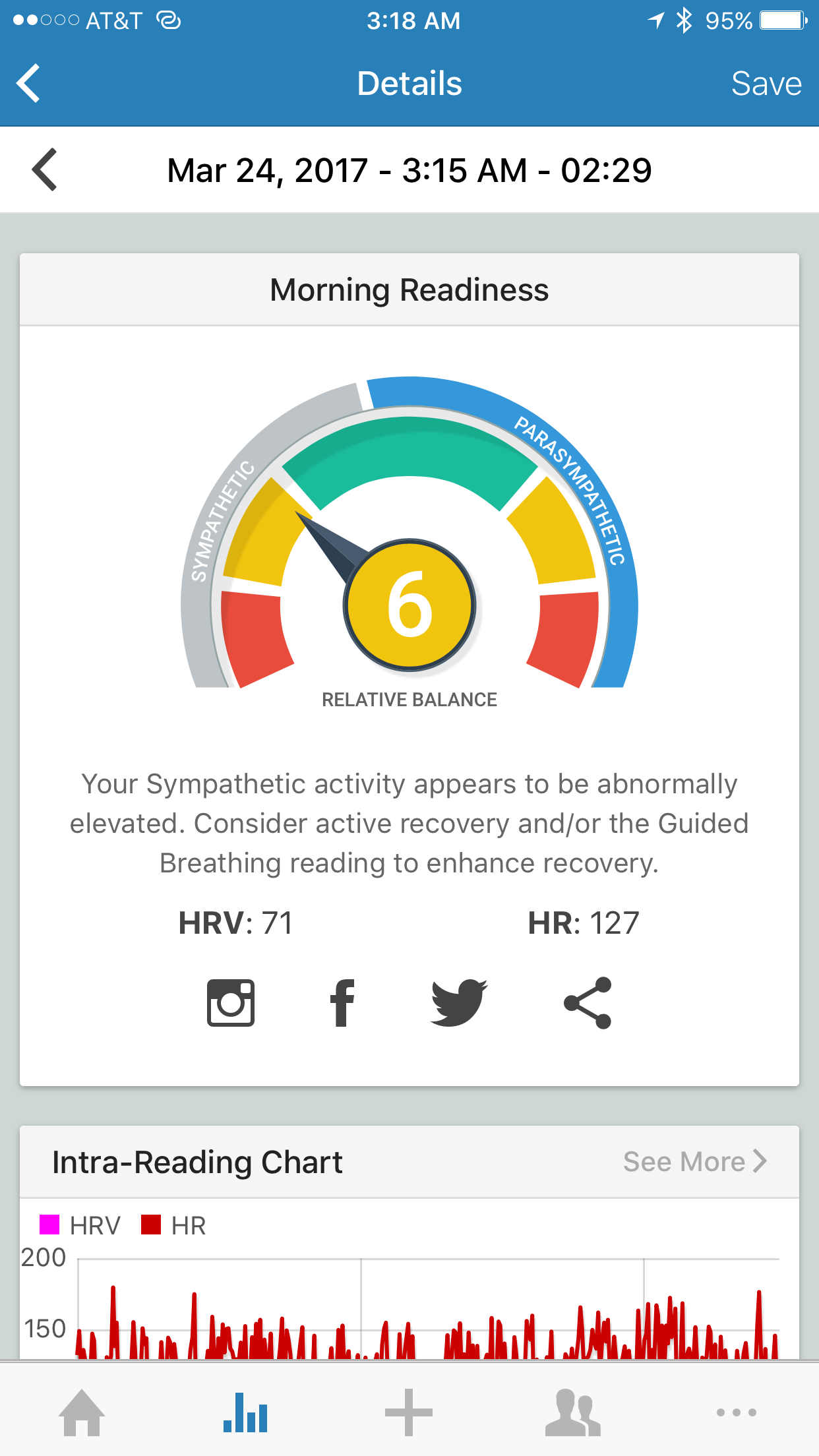
Task: Open the bar chart trends tab
Action: click(x=245, y=1412)
